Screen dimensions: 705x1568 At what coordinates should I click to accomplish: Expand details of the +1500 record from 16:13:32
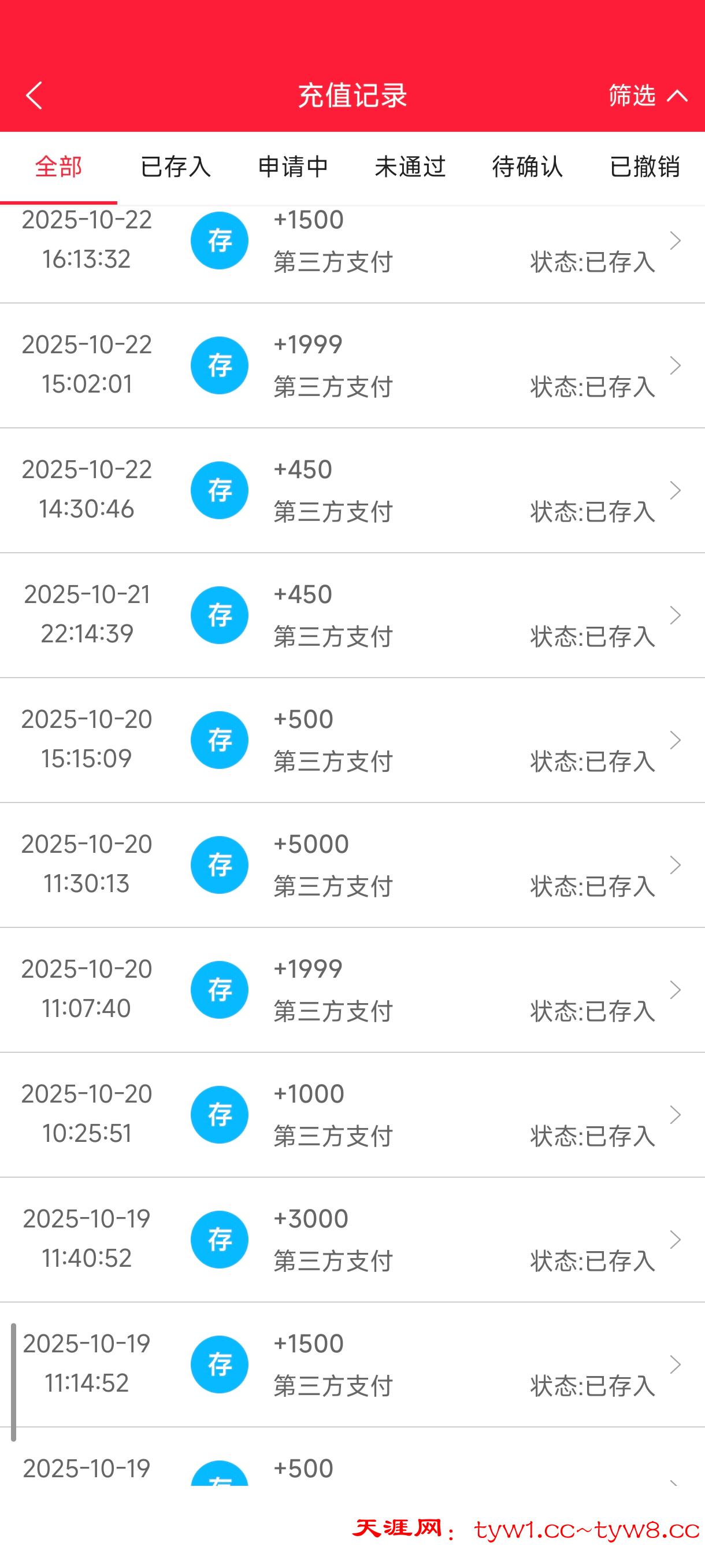676,241
